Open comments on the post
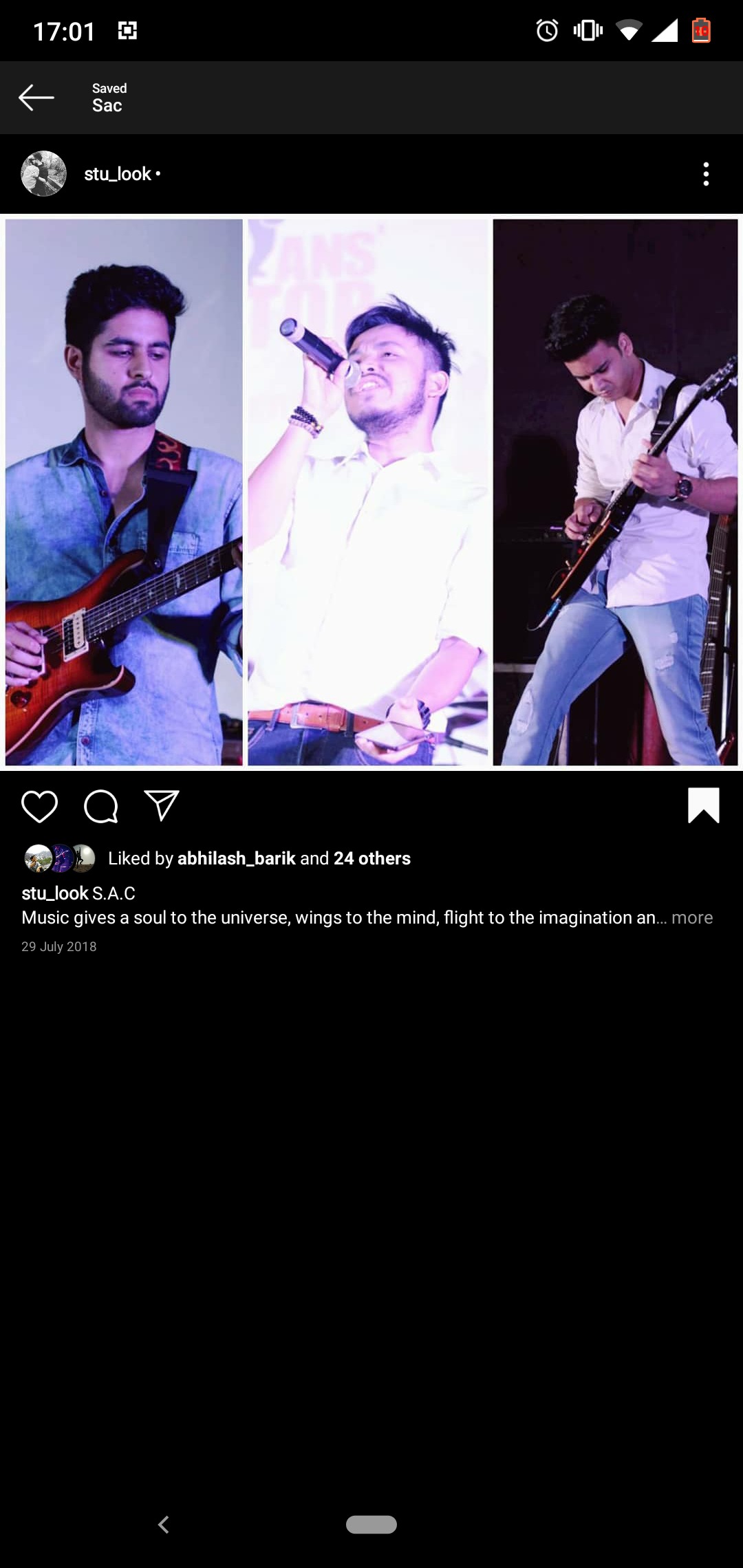The height and width of the screenshot is (1568, 743). coord(101,806)
